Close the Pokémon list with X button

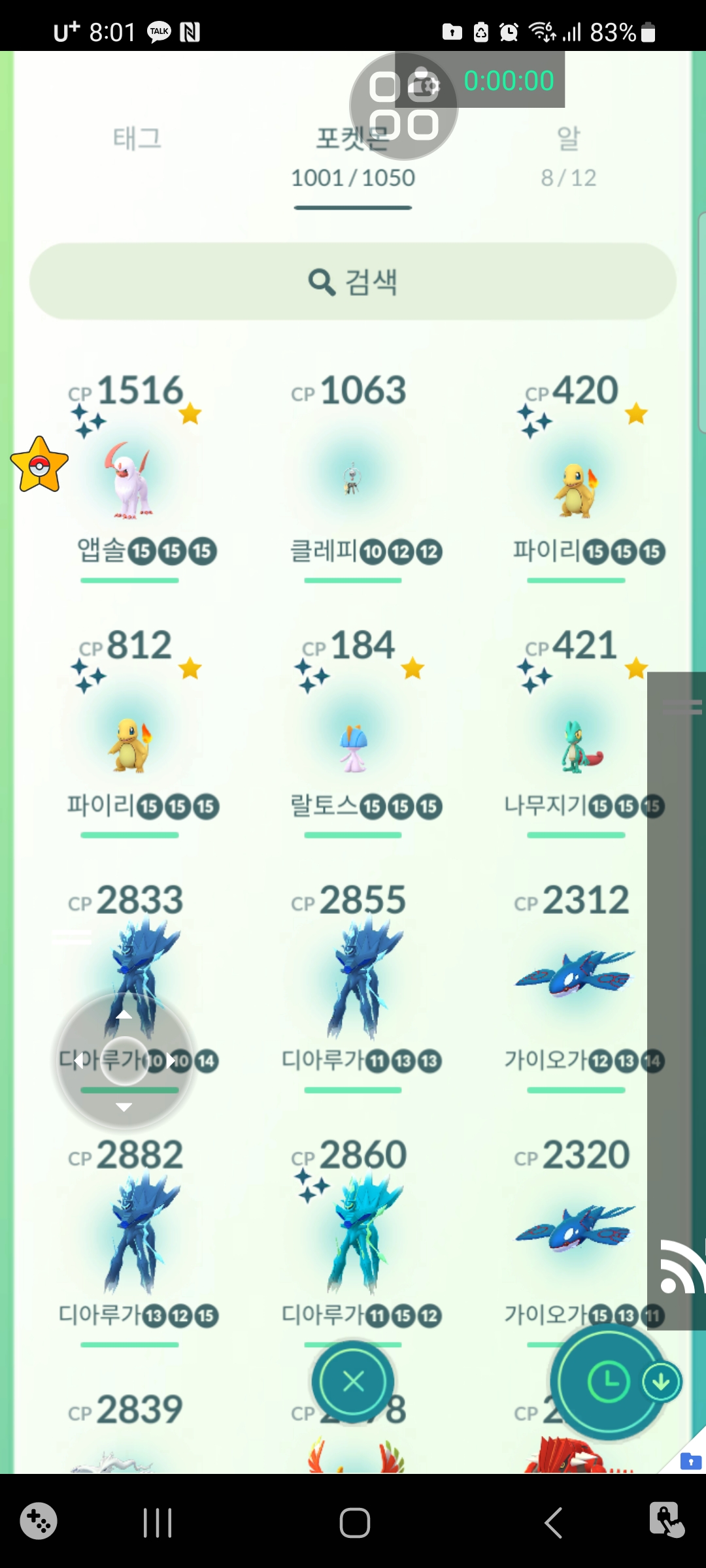pos(353,1382)
